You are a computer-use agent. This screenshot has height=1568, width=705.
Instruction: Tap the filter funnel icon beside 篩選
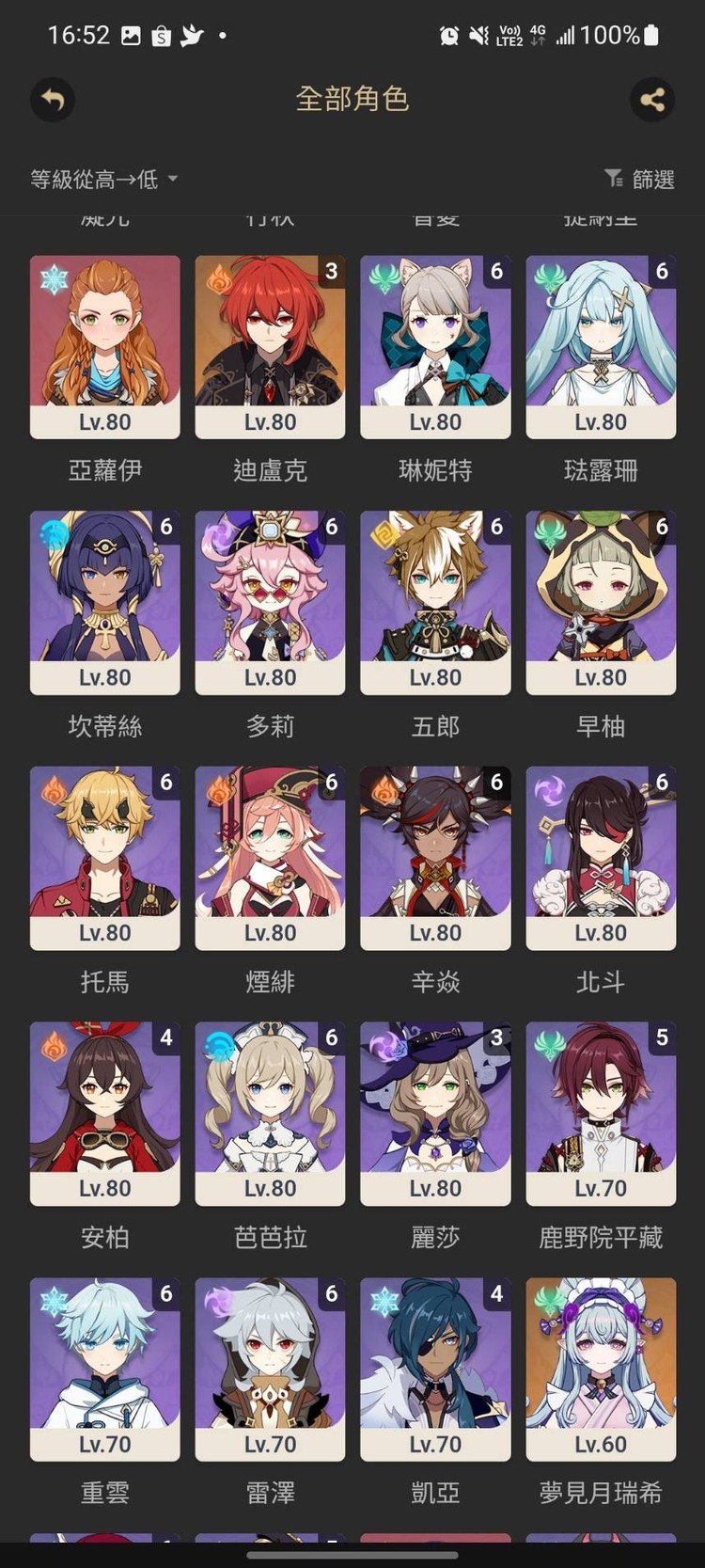click(x=617, y=178)
